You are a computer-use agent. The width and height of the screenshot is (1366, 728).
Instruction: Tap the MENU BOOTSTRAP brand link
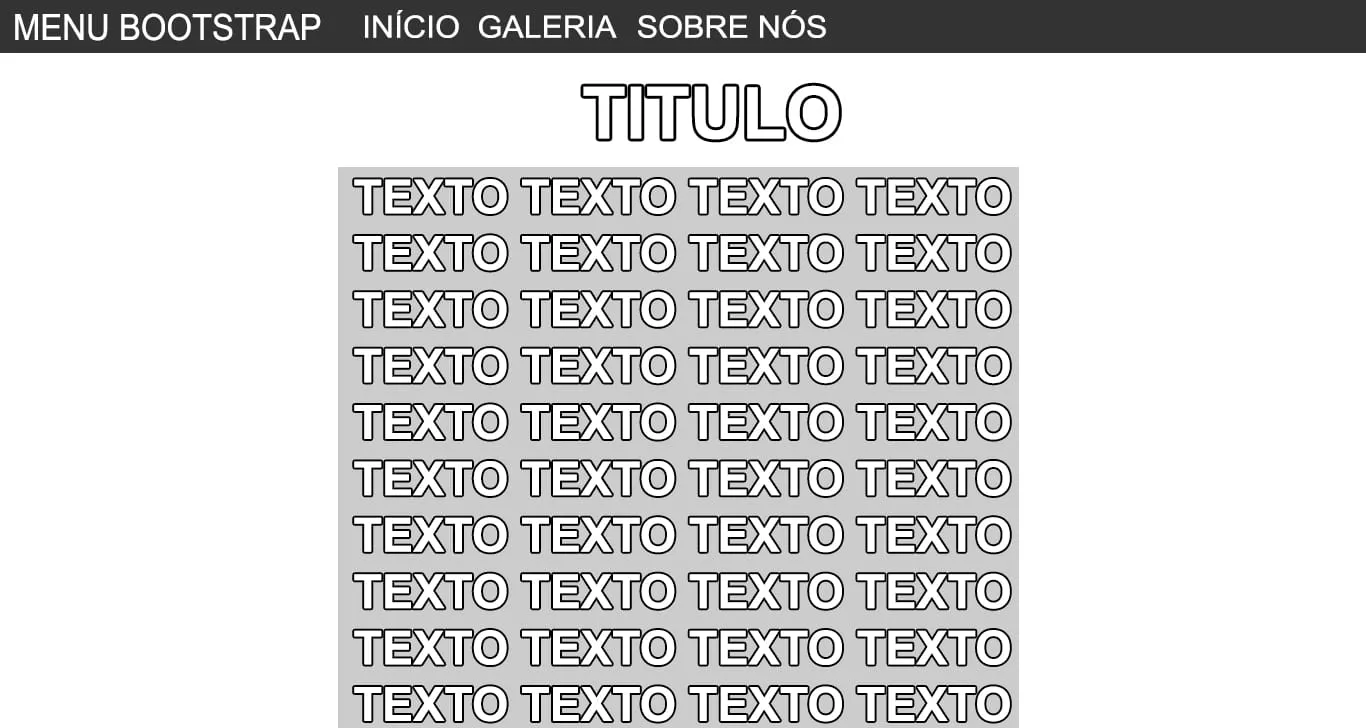167,27
